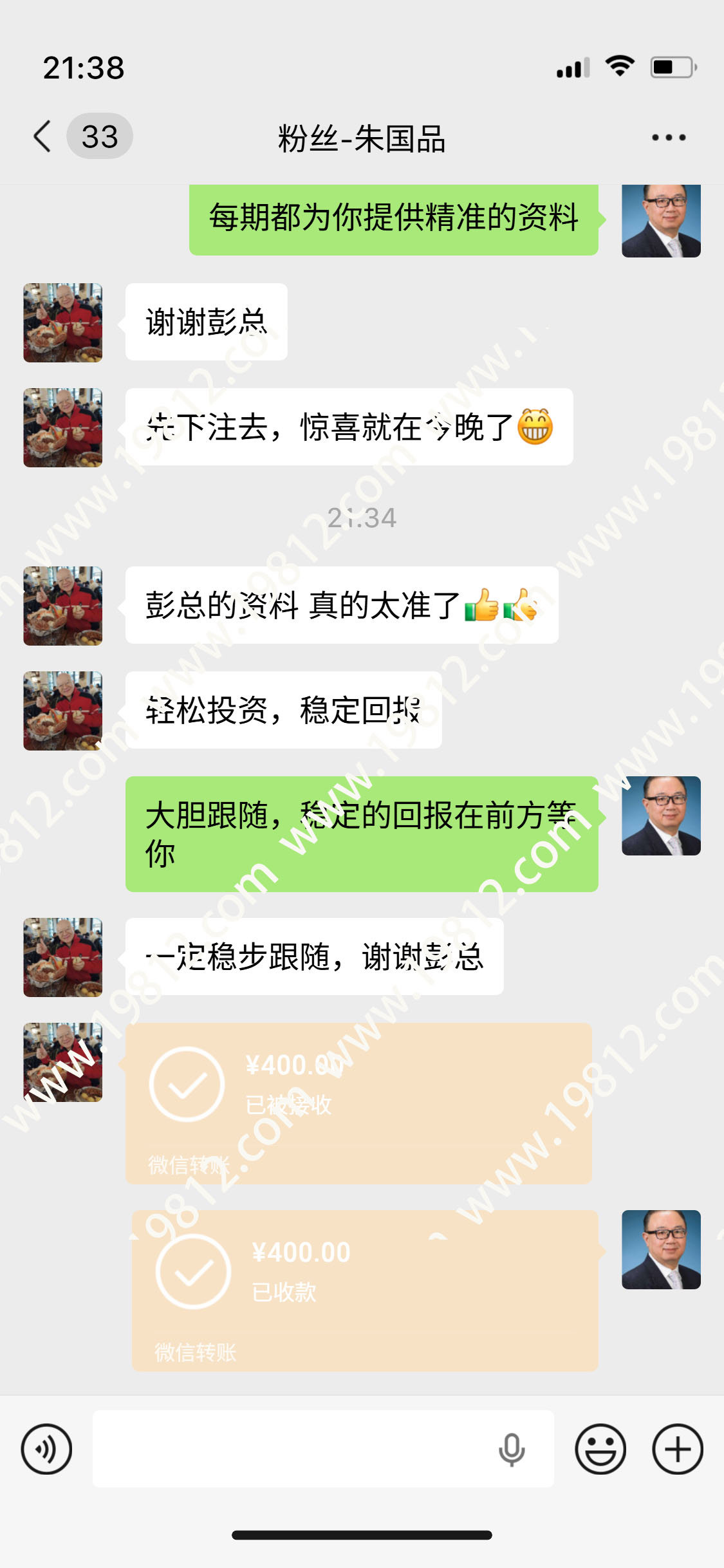Open the ¥400.00 transfer marked 已被接收
The height and width of the screenshot is (1568, 724).
coord(358,1103)
